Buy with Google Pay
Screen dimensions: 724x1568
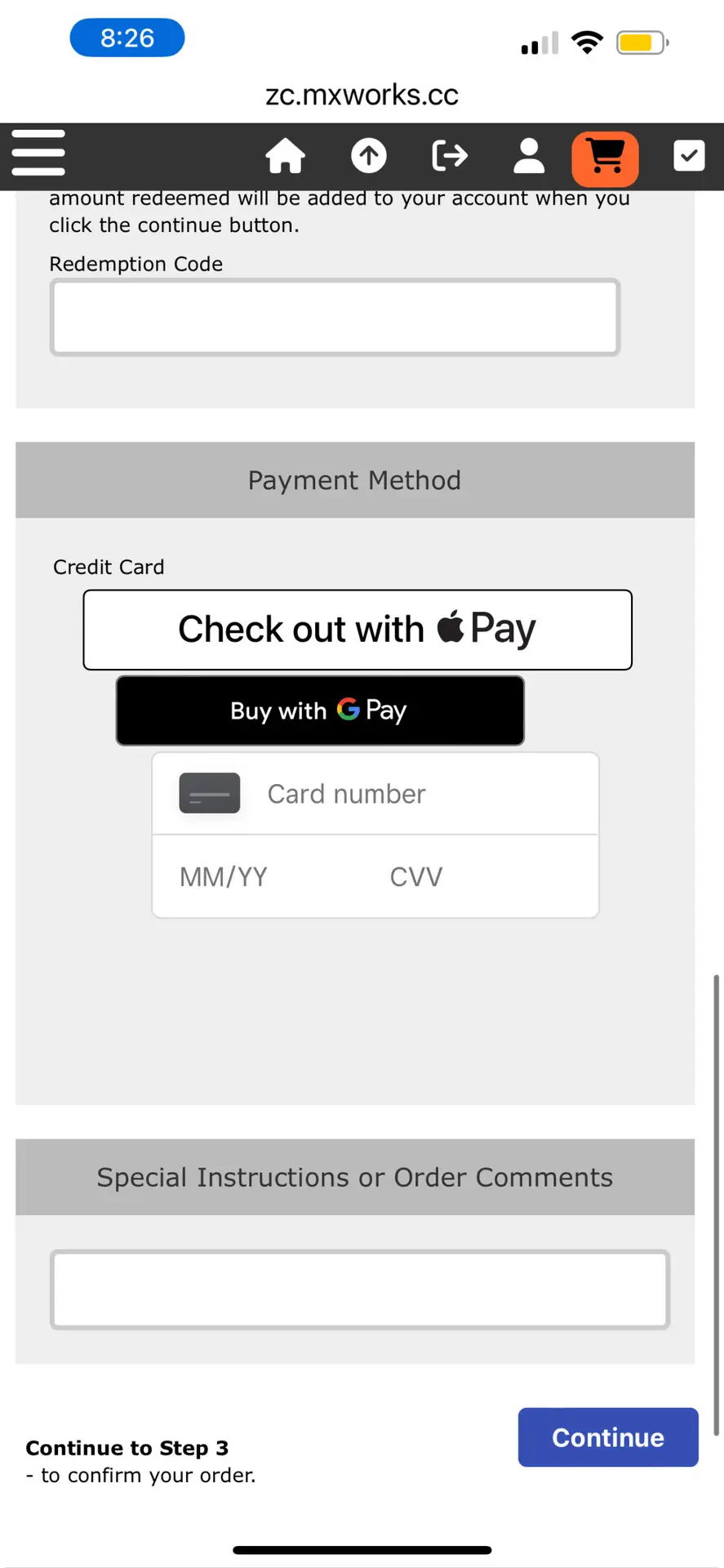point(320,710)
